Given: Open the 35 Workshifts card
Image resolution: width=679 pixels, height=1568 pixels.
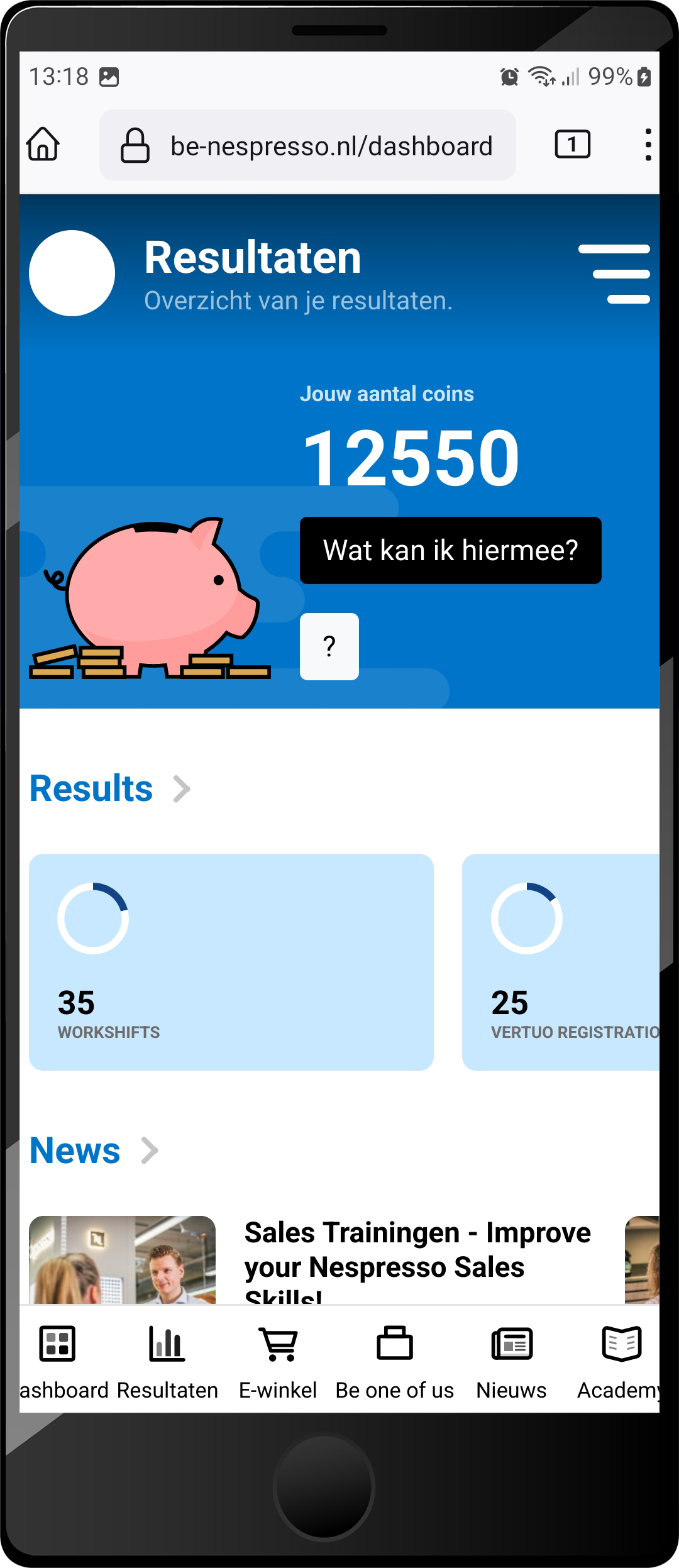Looking at the screenshot, I should click(x=231, y=962).
